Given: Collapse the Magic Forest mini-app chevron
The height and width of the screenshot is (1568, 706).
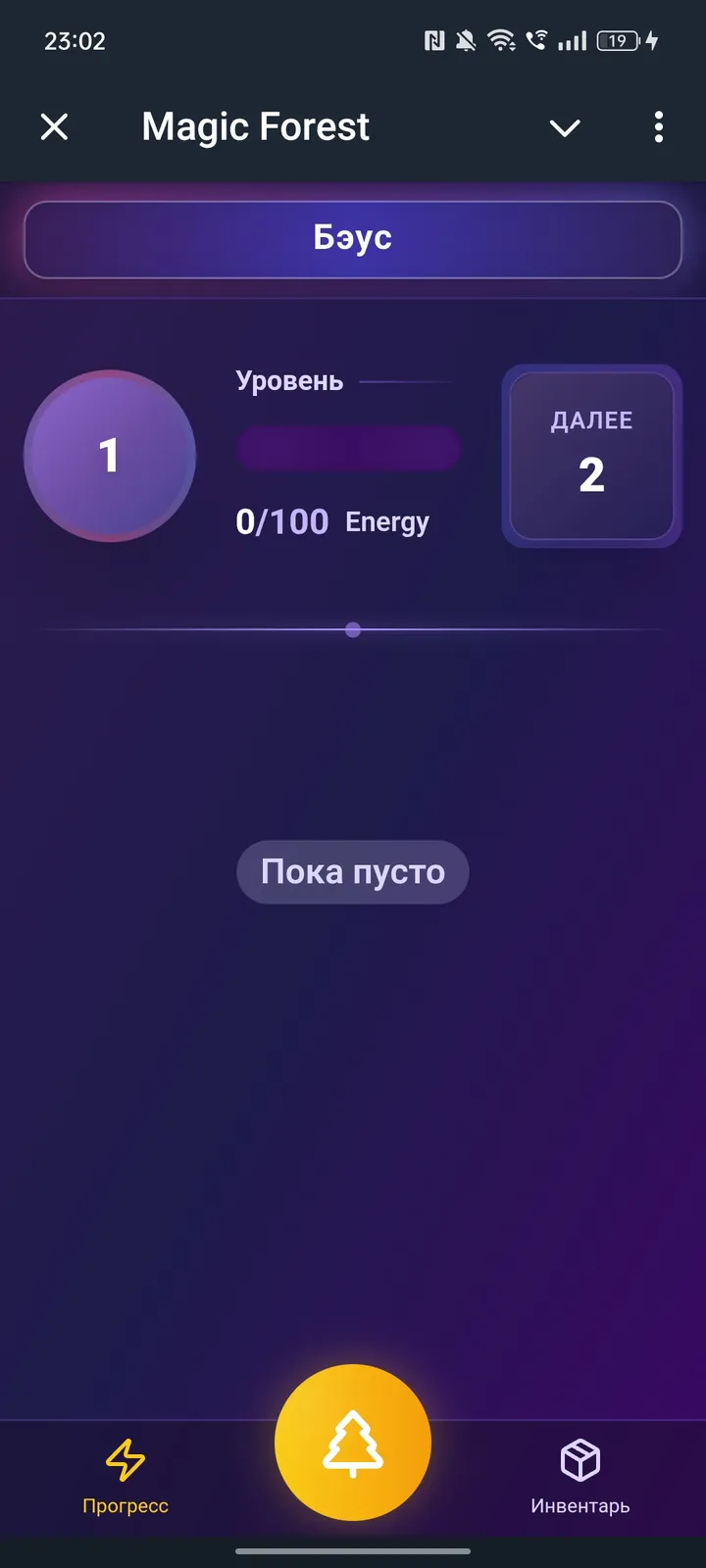Looking at the screenshot, I should point(565,127).
